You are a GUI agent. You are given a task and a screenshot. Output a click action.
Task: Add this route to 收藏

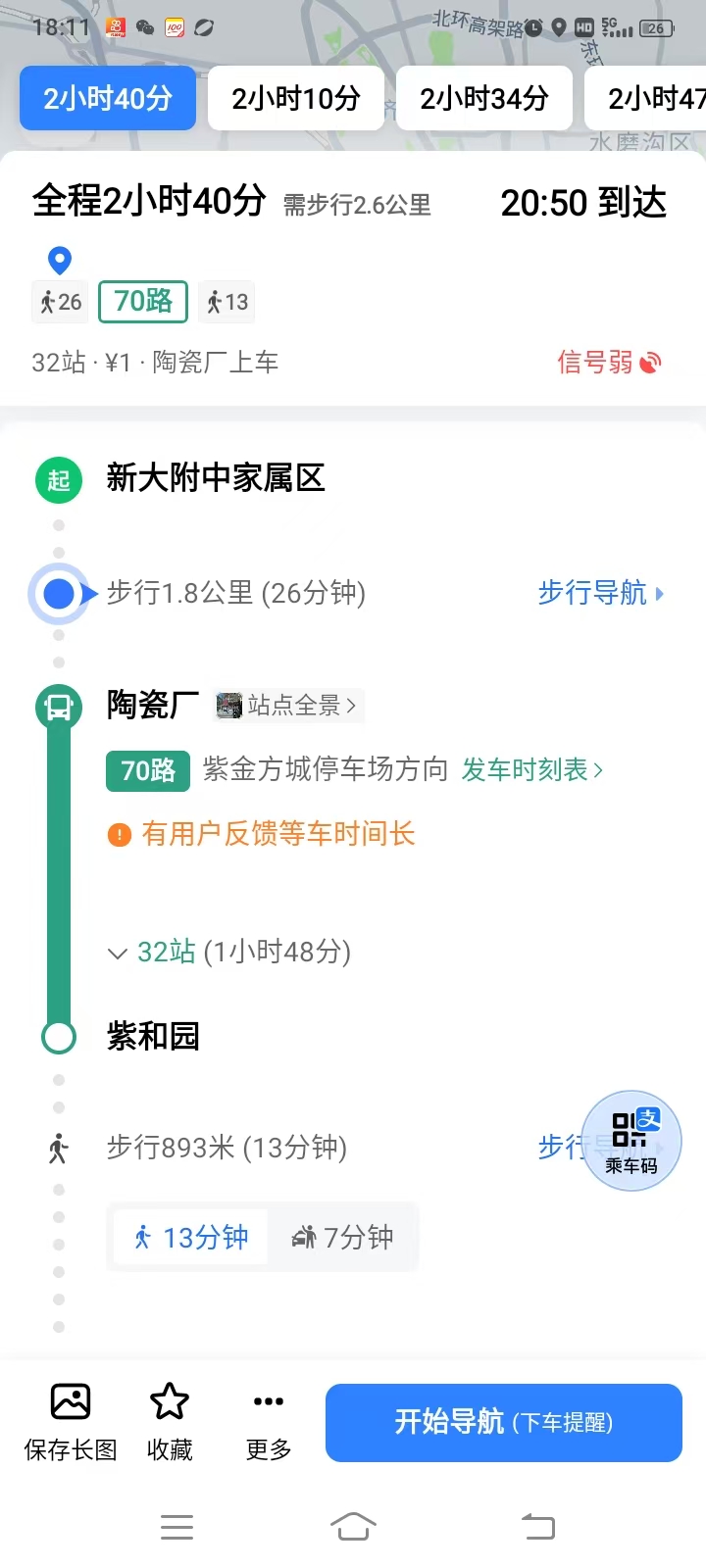click(x=170, y=1421)
